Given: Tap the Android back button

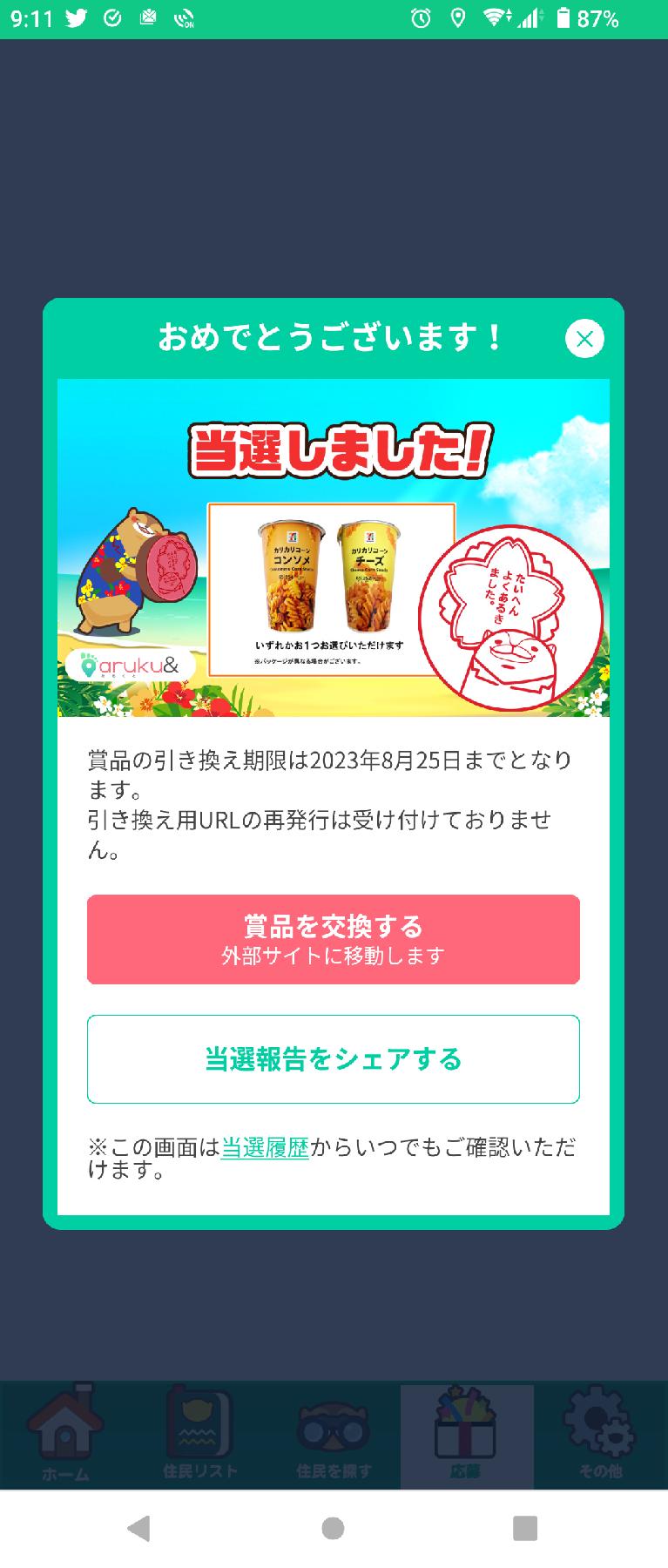Looking at the screenshot, I should (139, 1528).
